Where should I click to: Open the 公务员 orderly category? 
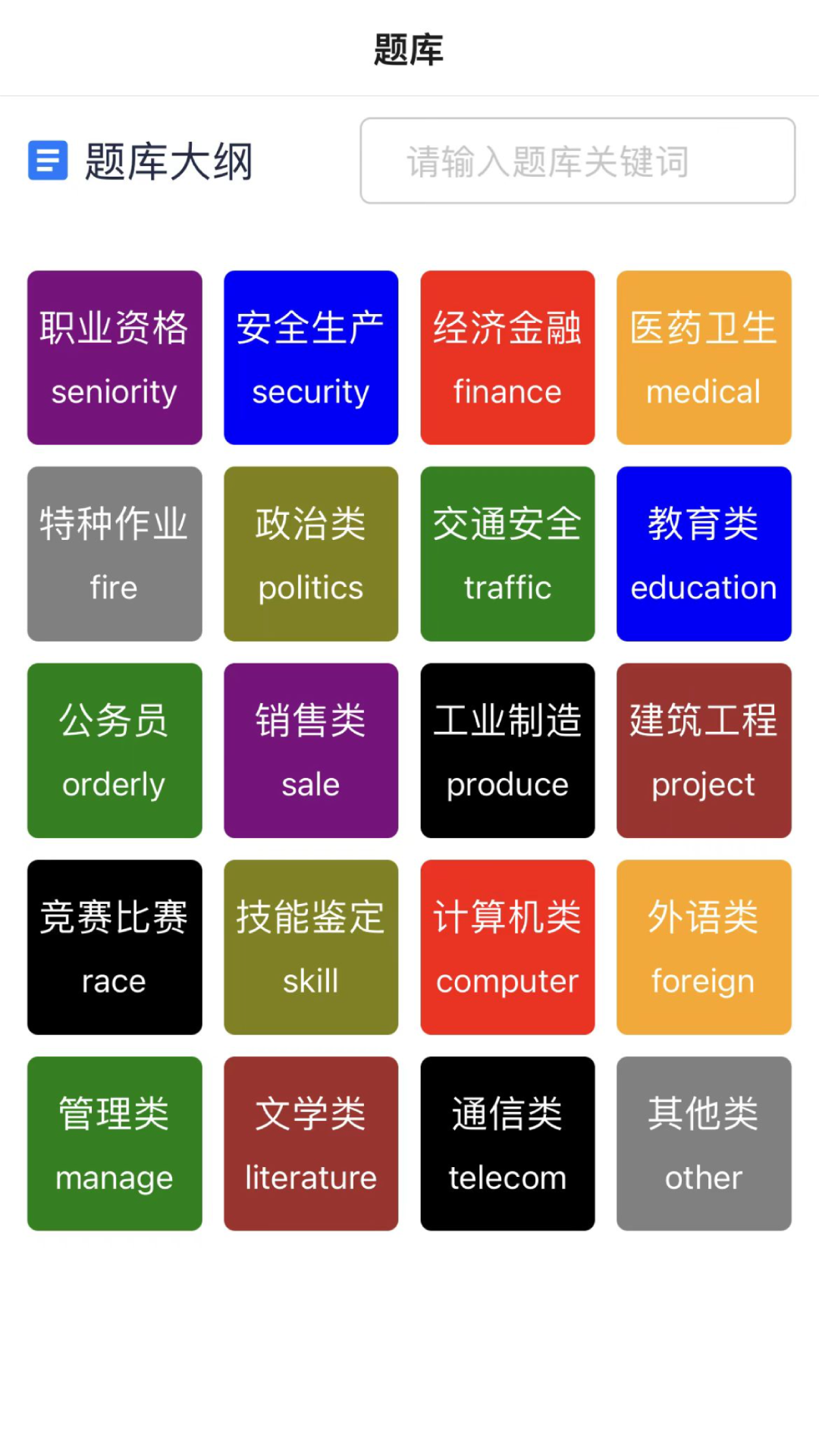[x=115, y=751]
